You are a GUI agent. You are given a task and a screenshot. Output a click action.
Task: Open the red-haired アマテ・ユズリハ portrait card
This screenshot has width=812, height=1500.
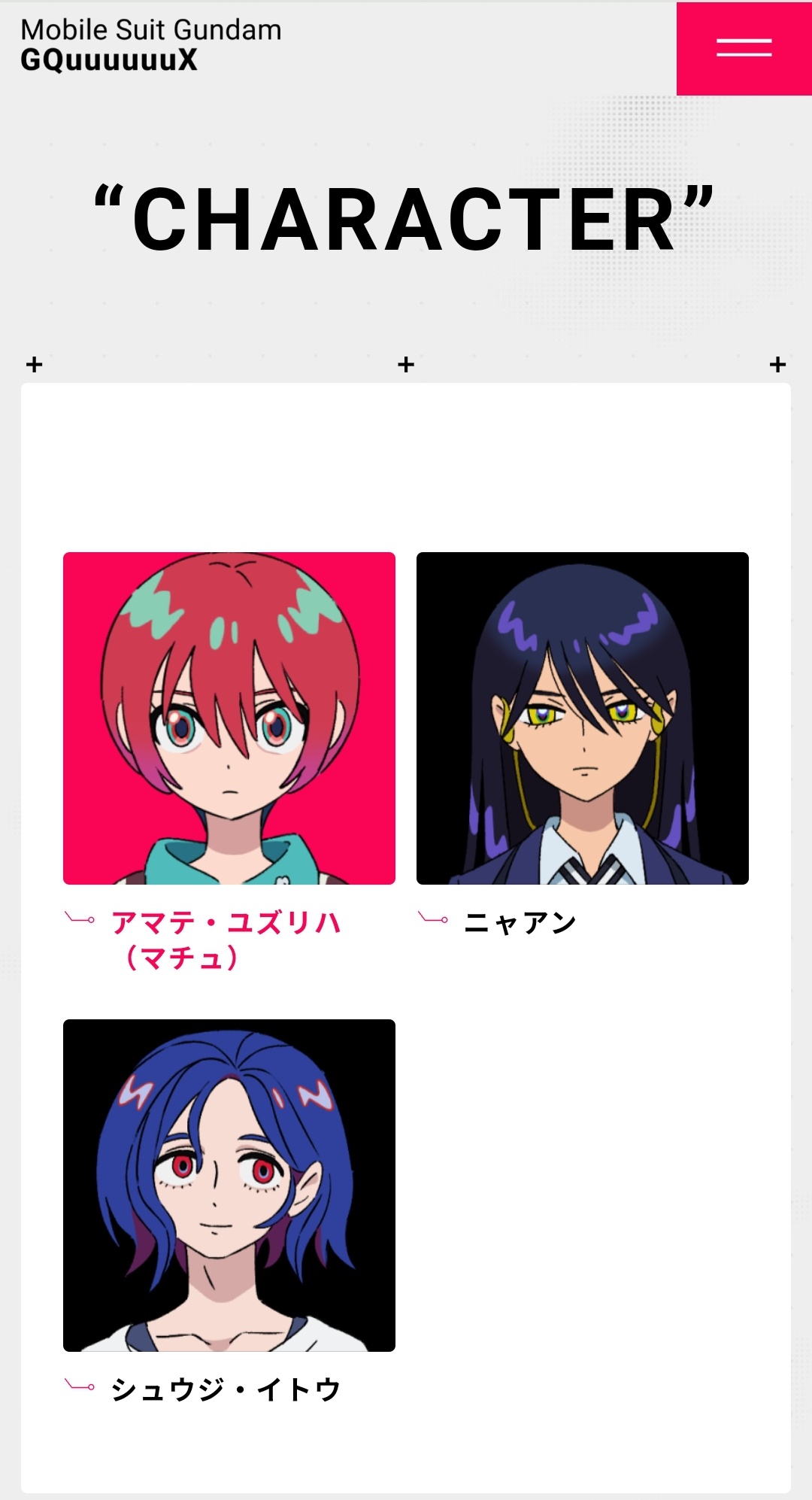pyautogui.click(x=229, y=718)
